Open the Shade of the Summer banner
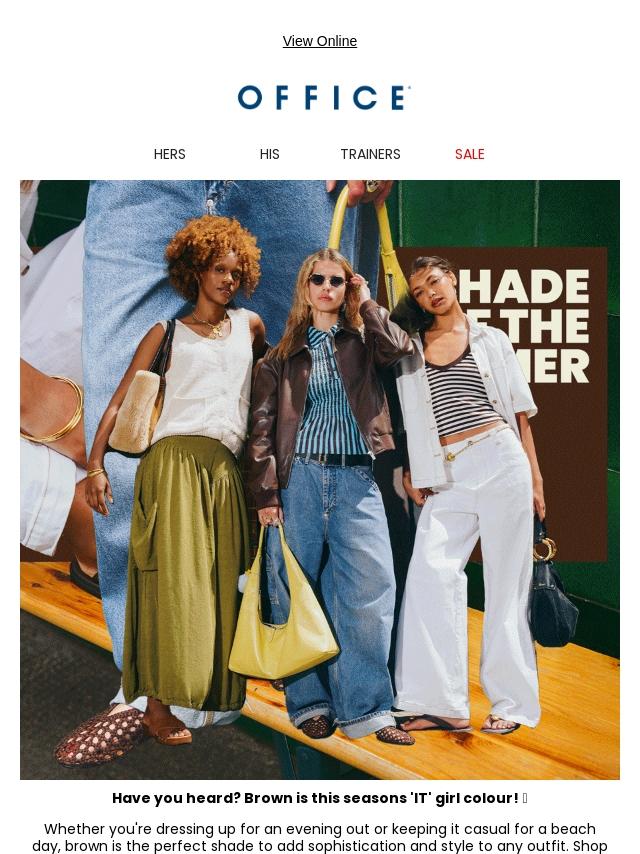The image size is (640, 854). click(x=320, y=480)
